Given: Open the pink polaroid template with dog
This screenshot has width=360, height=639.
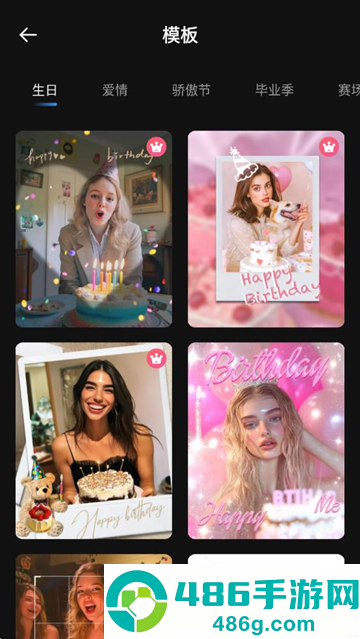Looking at the screenshot, I should (266, 229).
